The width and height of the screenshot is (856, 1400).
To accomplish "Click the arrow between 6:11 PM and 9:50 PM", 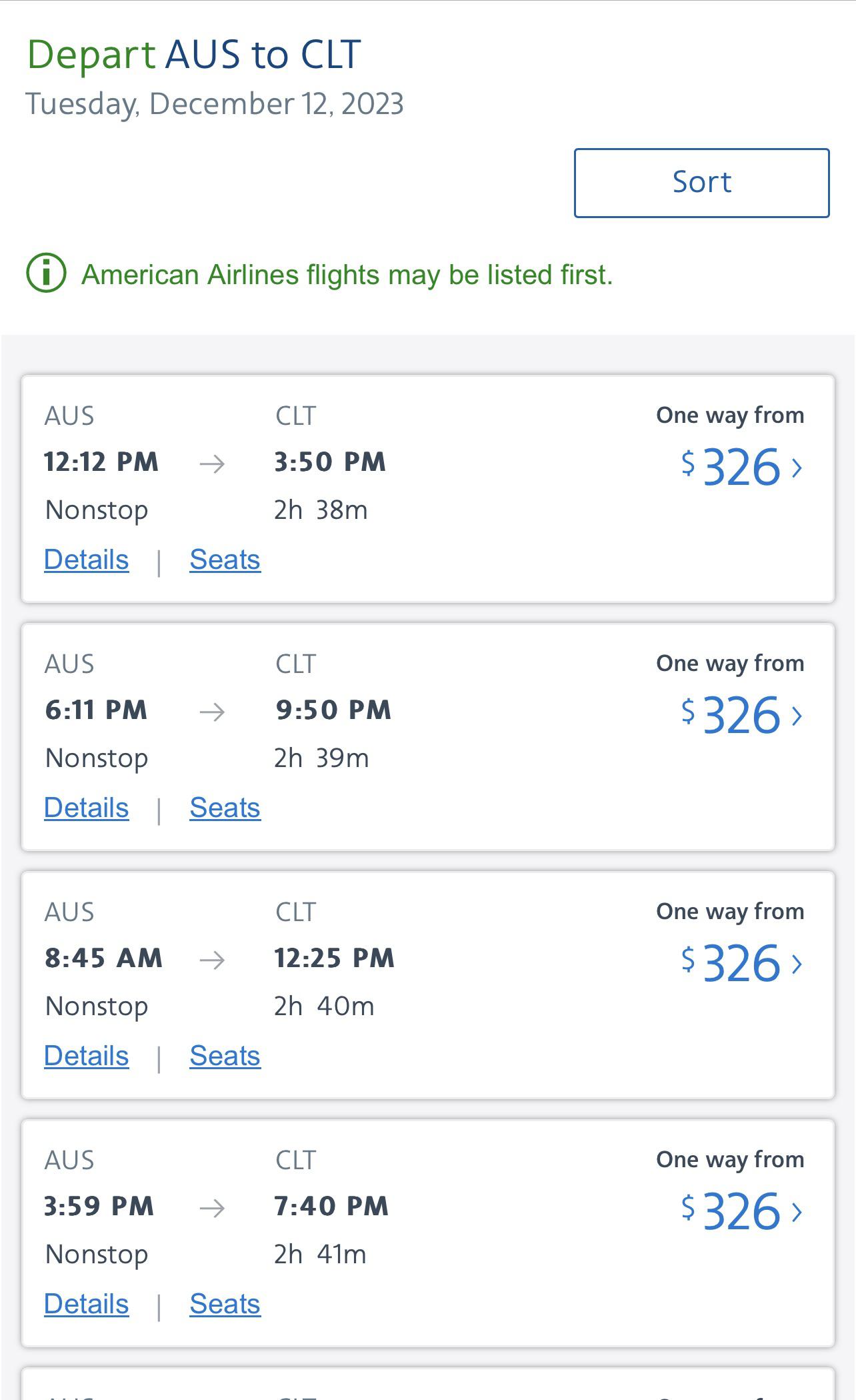I will pos(212,713).
